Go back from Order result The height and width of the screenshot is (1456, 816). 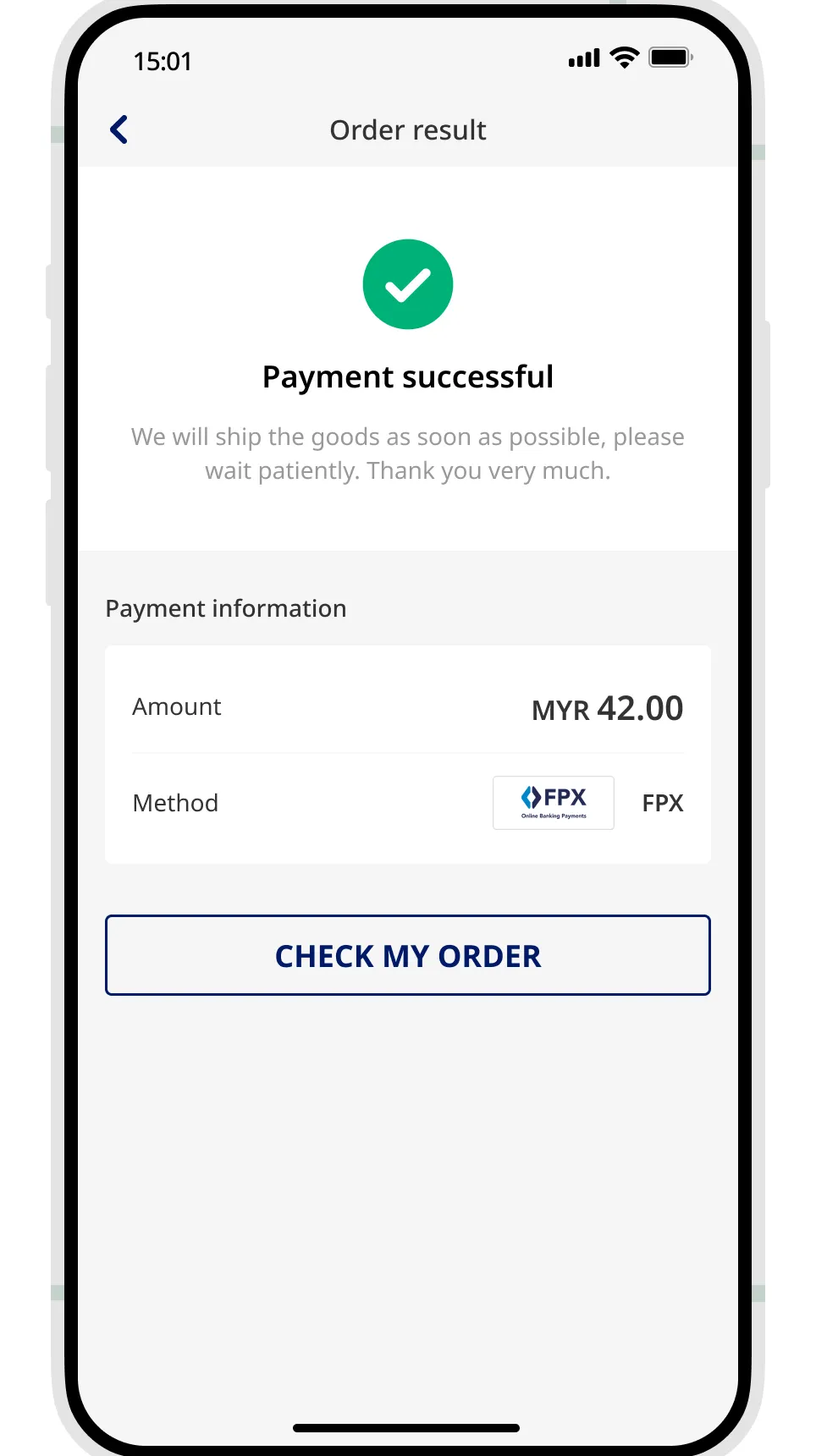(119, 130)
